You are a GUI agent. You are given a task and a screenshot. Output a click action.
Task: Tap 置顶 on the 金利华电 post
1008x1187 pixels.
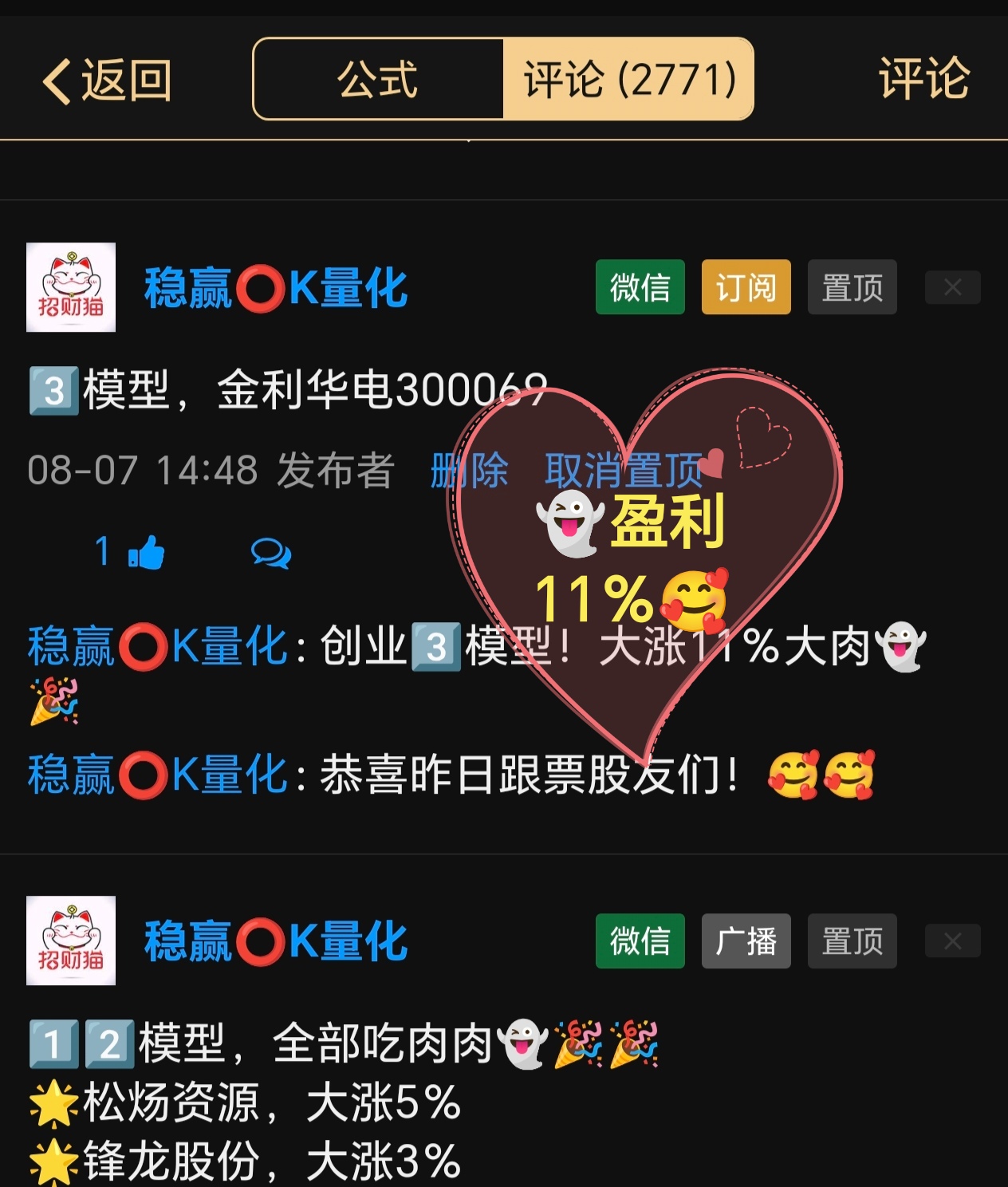click(852, 287)
